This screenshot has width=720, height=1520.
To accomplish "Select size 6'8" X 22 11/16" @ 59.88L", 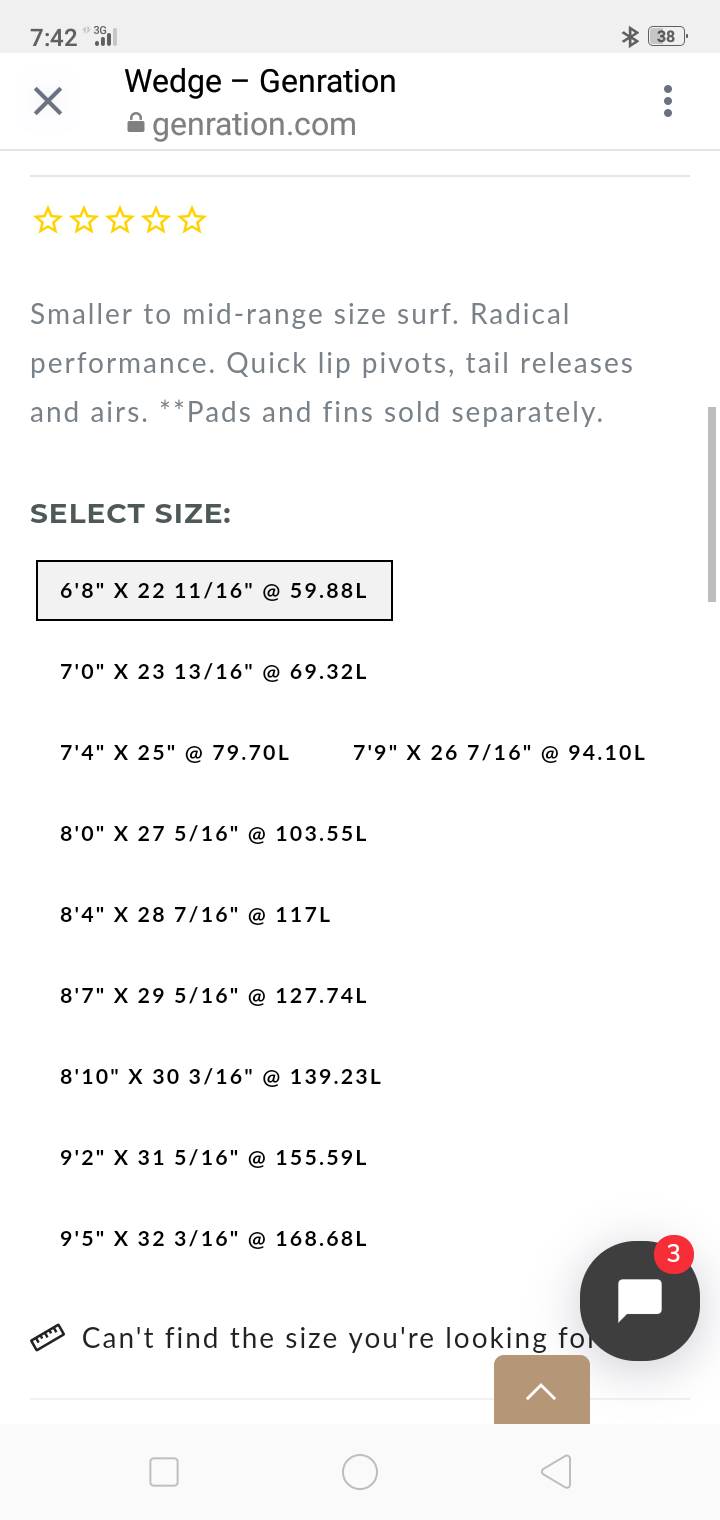I will click(x=214, y=590).
